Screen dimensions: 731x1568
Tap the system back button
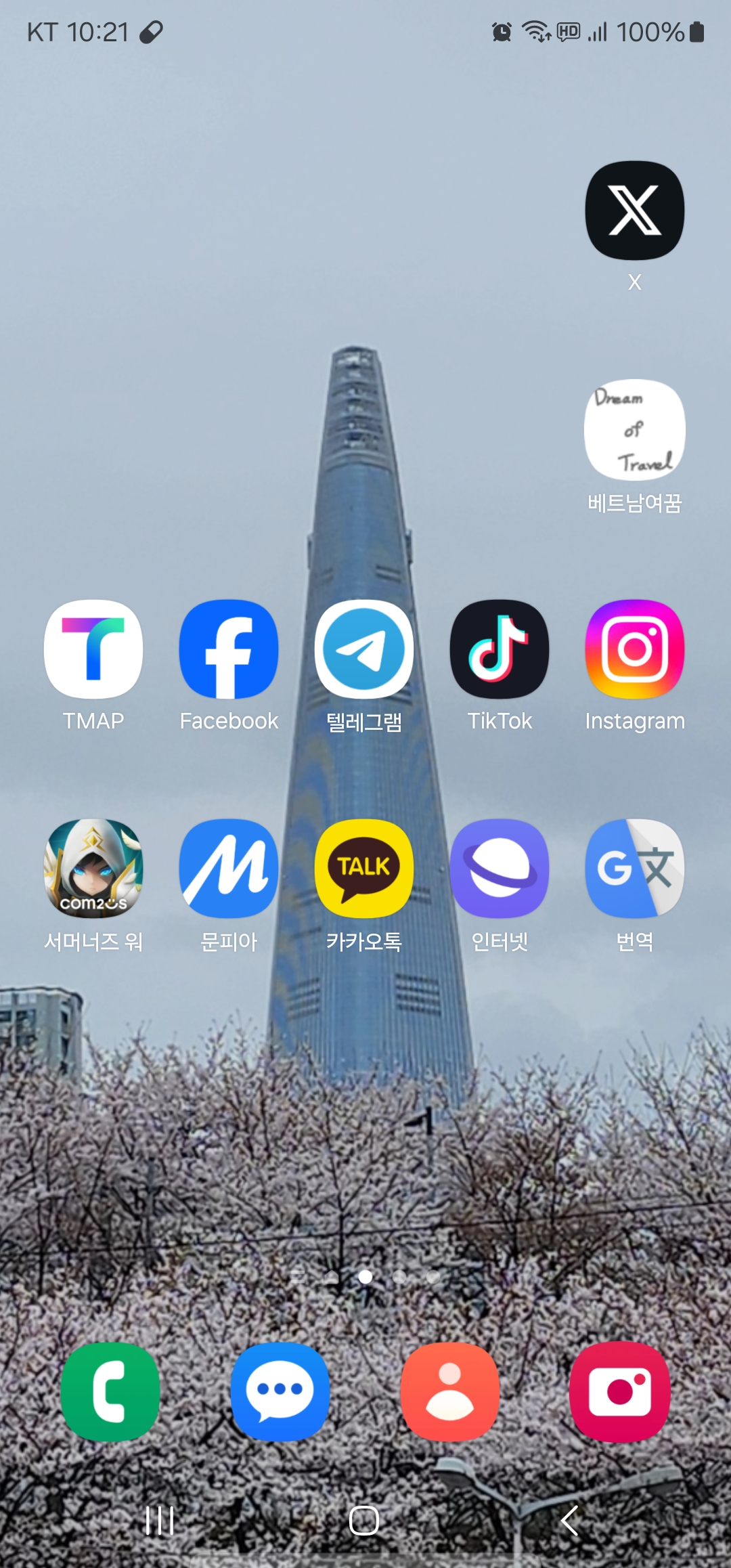coord(570,1521)
